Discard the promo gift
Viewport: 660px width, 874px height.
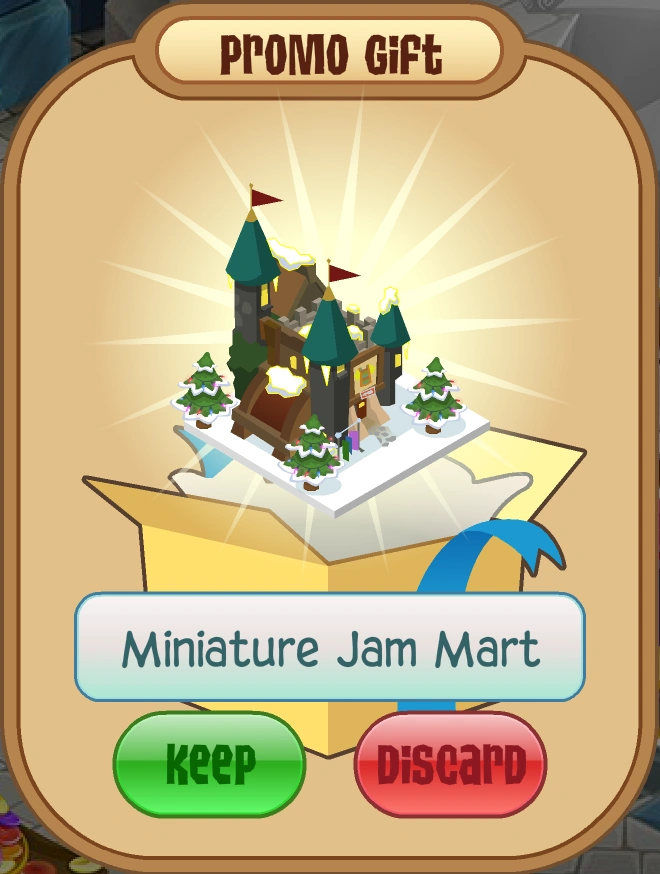pos(450,766)
